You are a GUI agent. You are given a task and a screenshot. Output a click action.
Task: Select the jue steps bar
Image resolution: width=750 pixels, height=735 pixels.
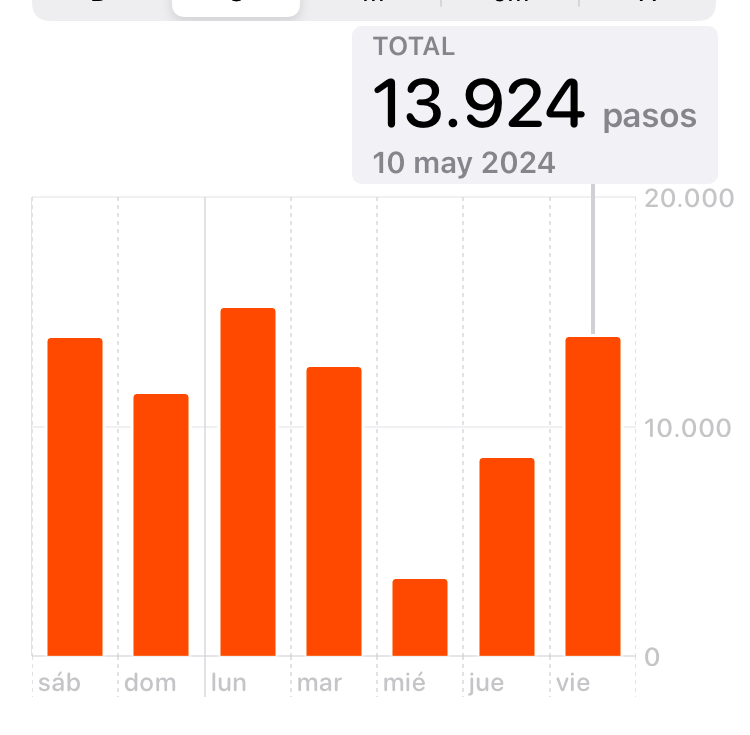click(x=507, y=557)
